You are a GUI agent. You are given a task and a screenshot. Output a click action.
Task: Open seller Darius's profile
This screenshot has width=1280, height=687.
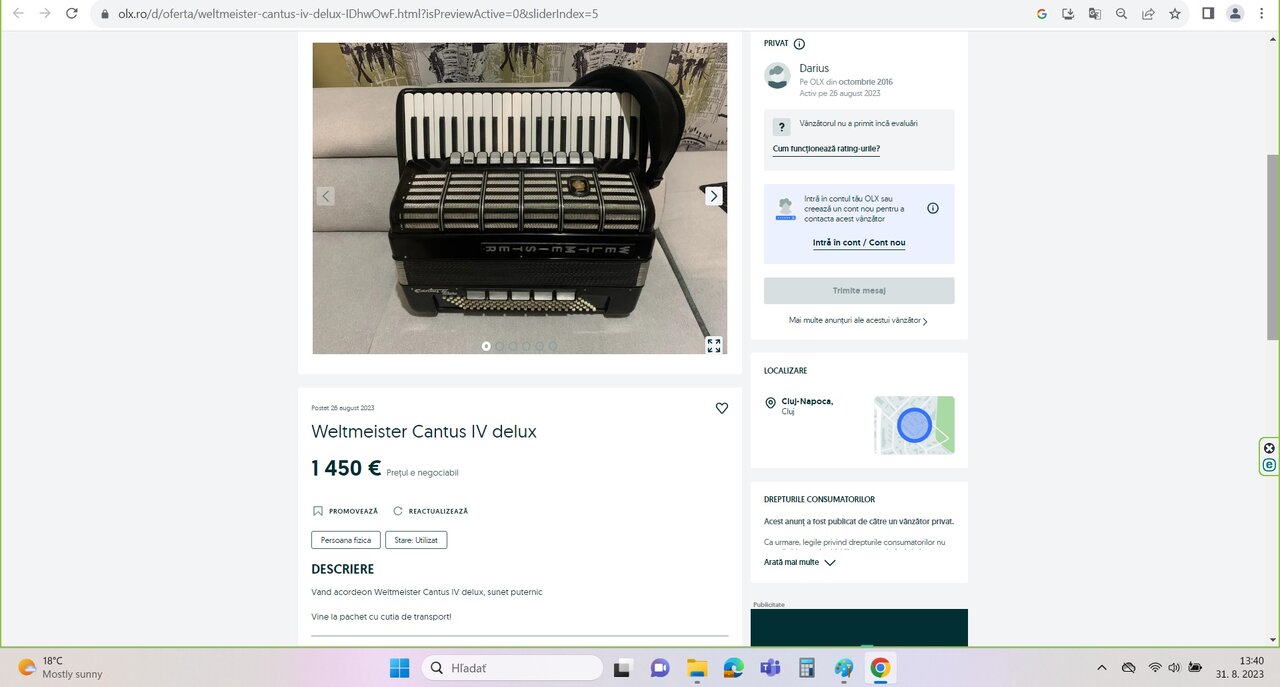click(x=814, y=68)
